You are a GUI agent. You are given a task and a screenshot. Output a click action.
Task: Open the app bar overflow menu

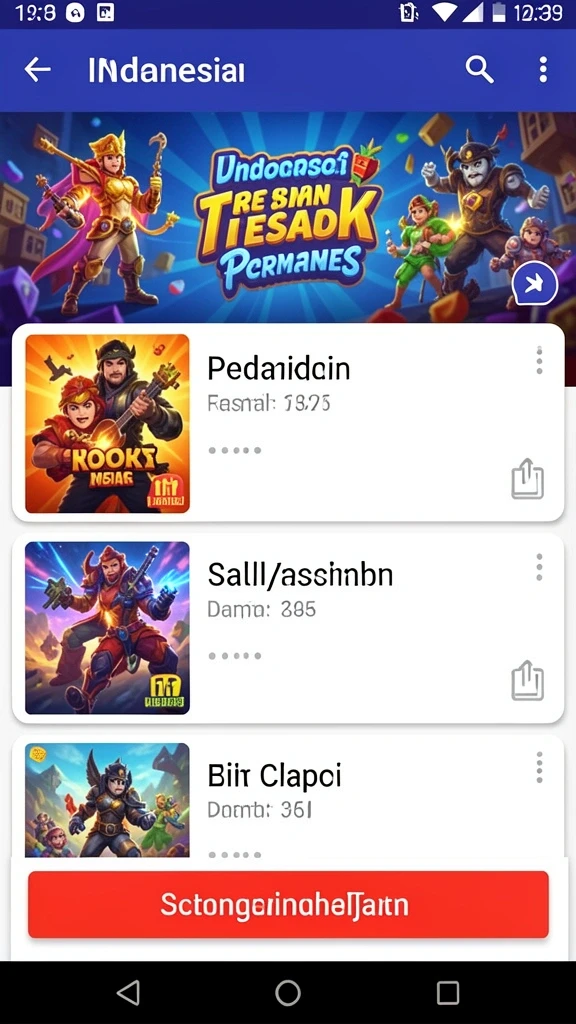click(543, 69)
